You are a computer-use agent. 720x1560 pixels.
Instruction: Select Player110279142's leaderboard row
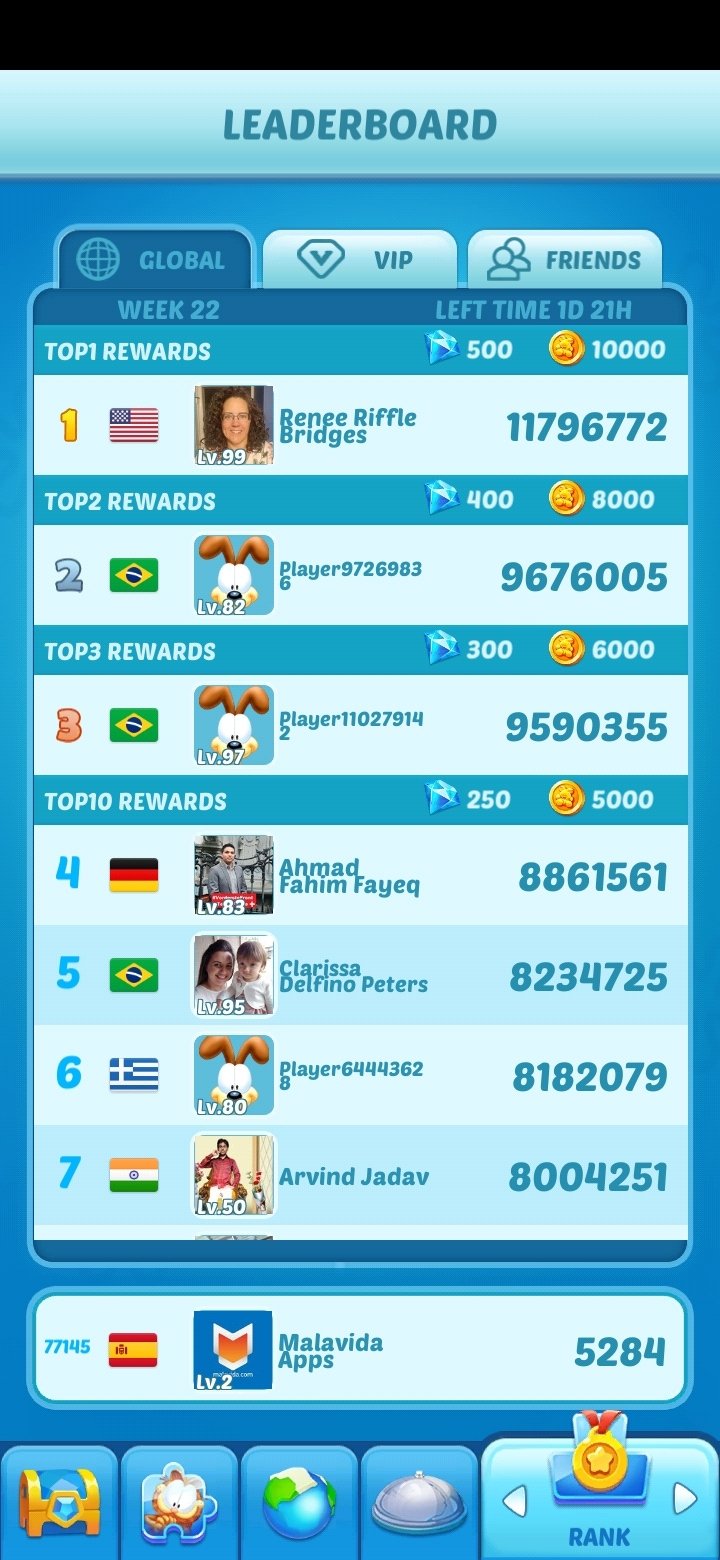point(360,726)
